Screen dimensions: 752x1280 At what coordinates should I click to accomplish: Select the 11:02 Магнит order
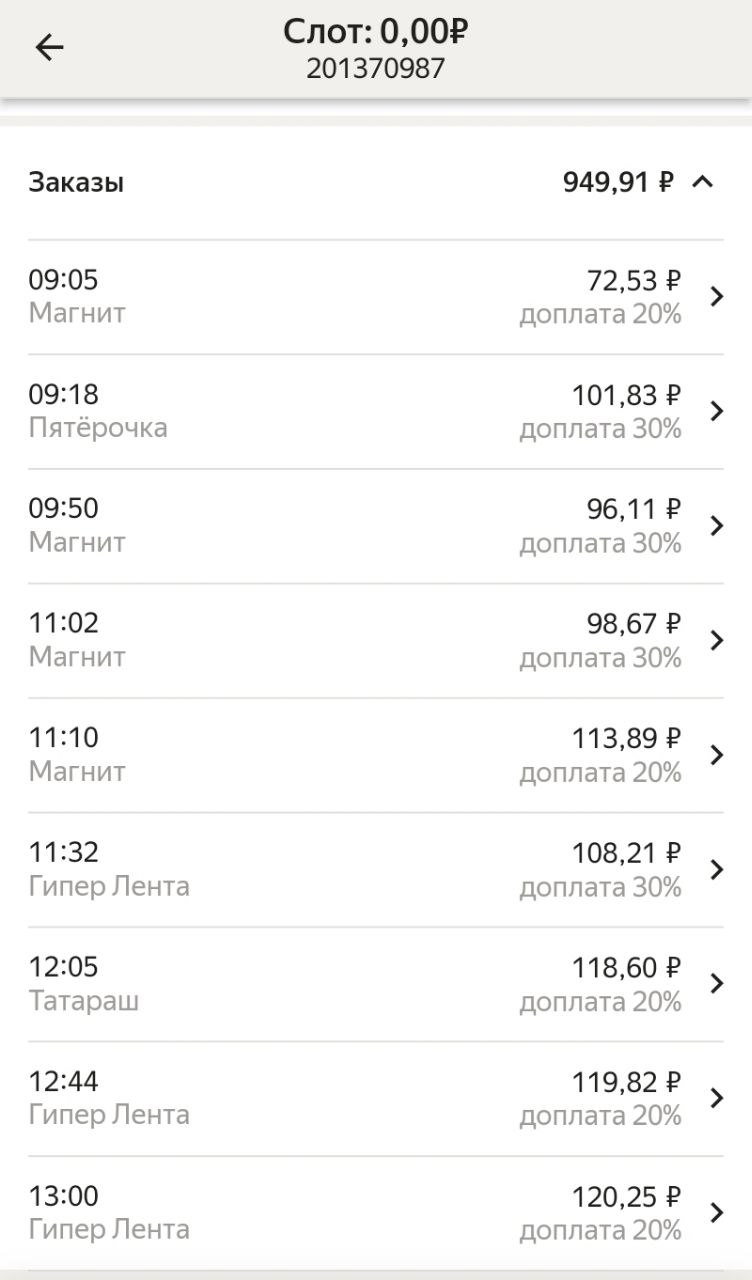(x=375, y=640)
